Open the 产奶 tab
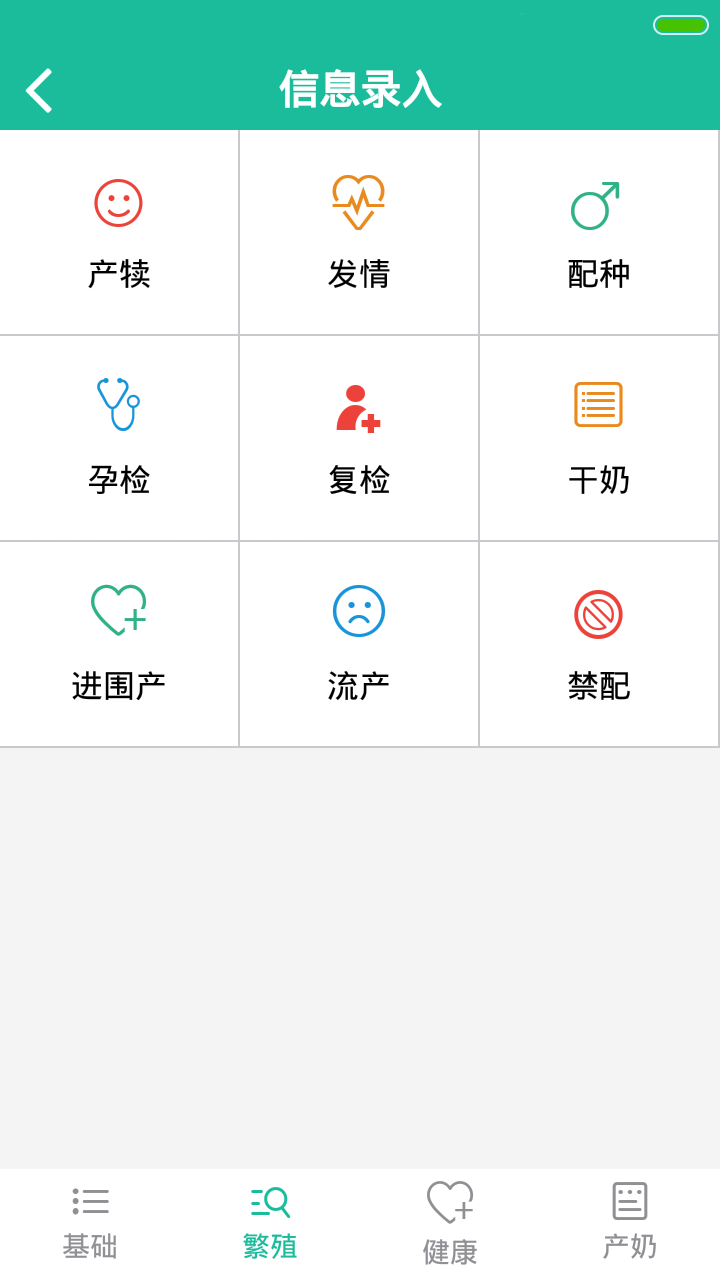The image size is (720, 1280). (x=630, y=1224)
